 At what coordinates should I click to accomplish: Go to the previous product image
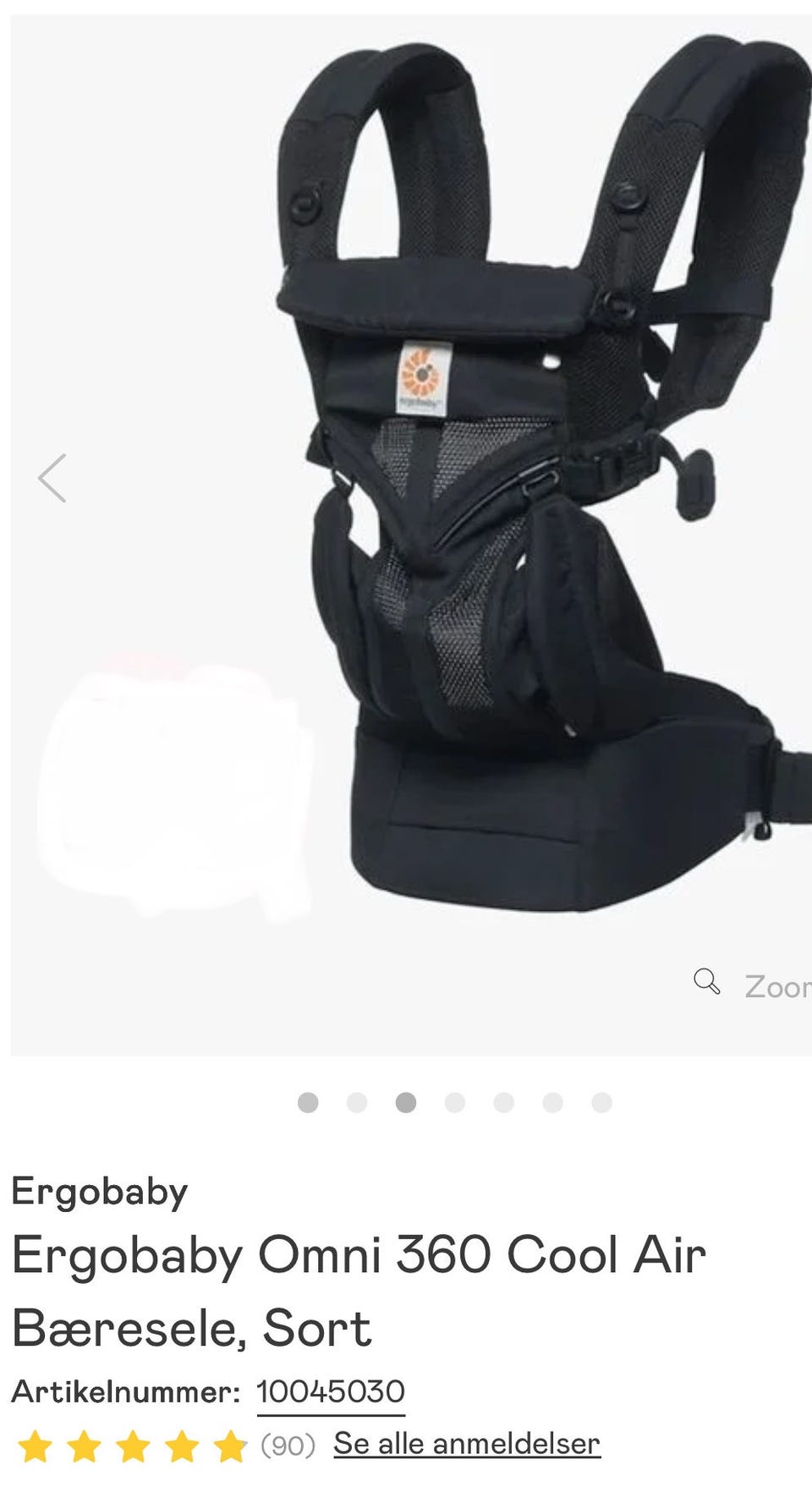(52, 479)
